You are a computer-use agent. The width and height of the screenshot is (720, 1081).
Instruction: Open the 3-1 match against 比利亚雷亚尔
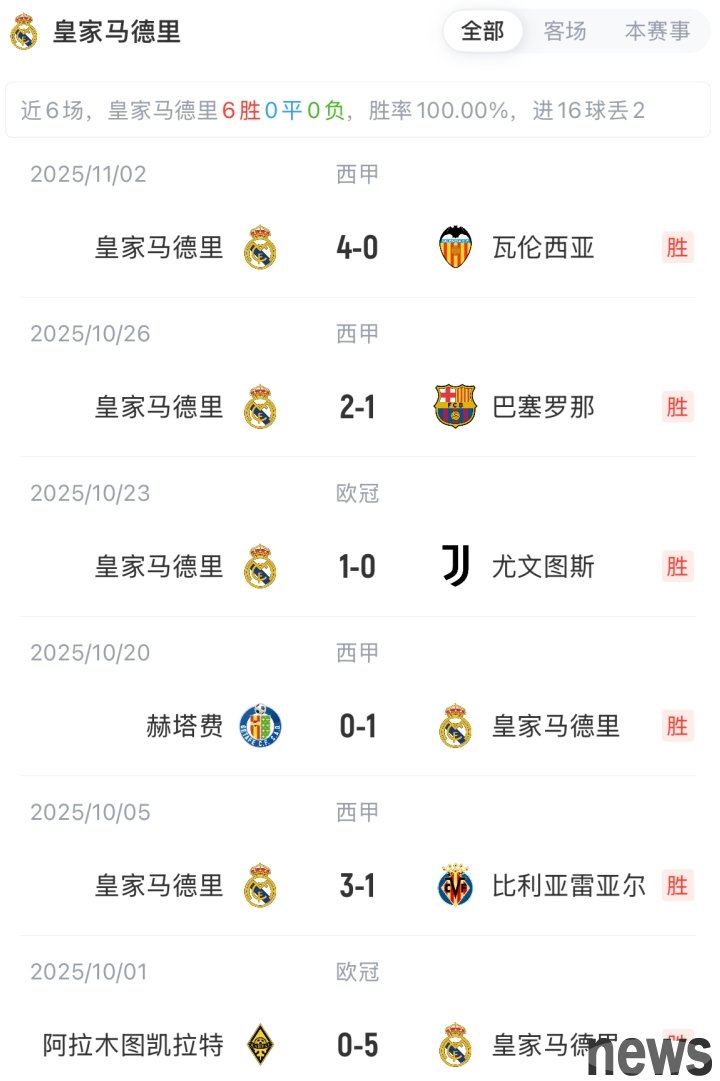pyautogui.click(x=357, y=886)
